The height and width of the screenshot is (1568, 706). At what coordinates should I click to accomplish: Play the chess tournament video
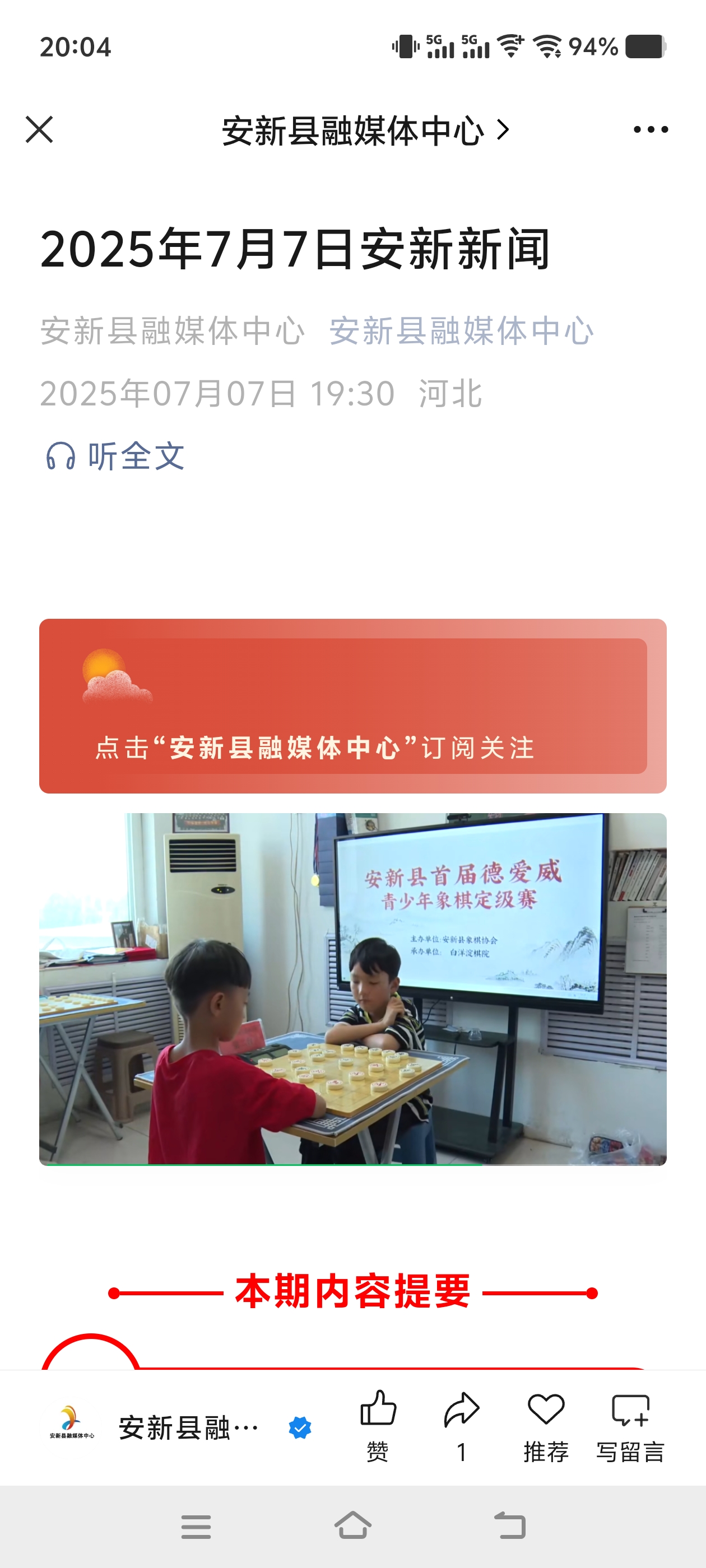(352, 989)
